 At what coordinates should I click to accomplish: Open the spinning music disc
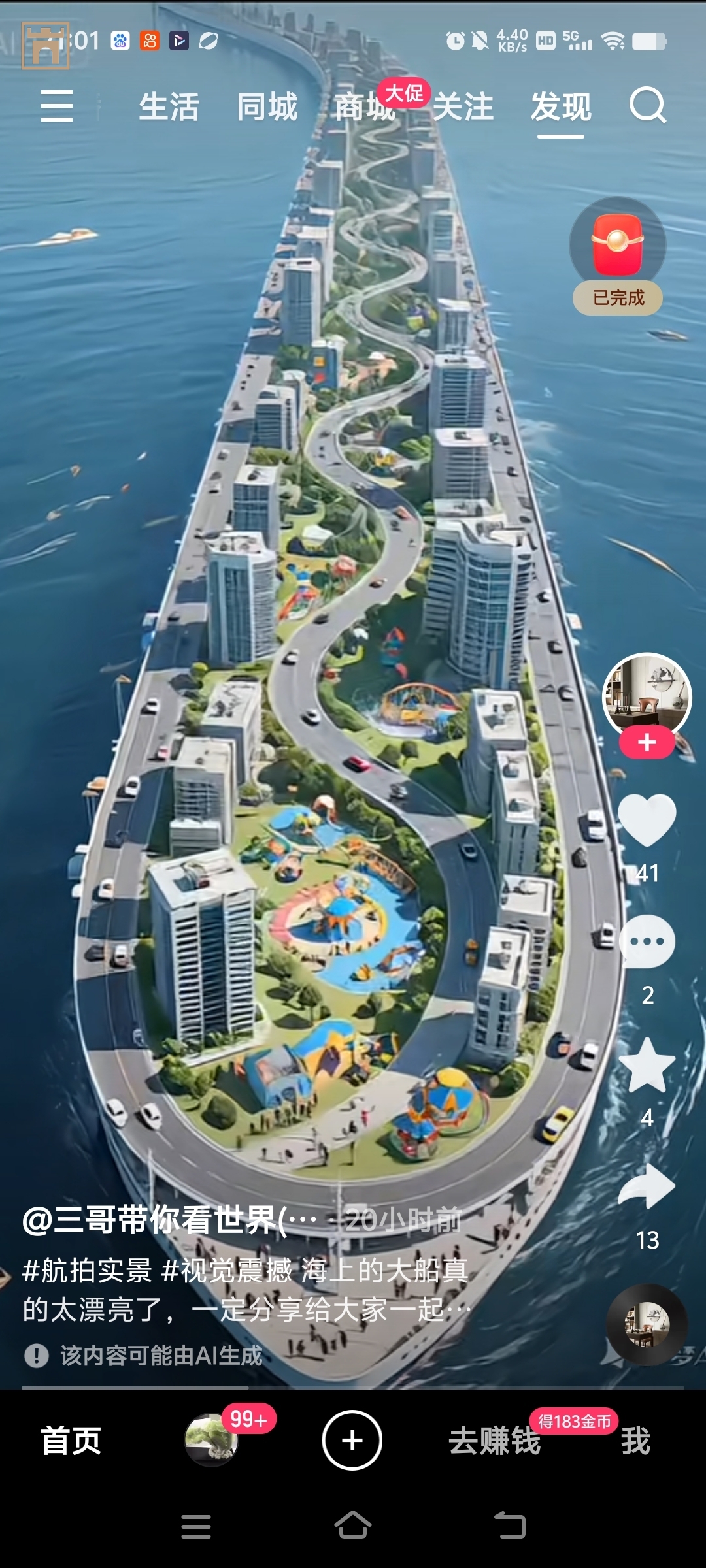click(647, 1324)
